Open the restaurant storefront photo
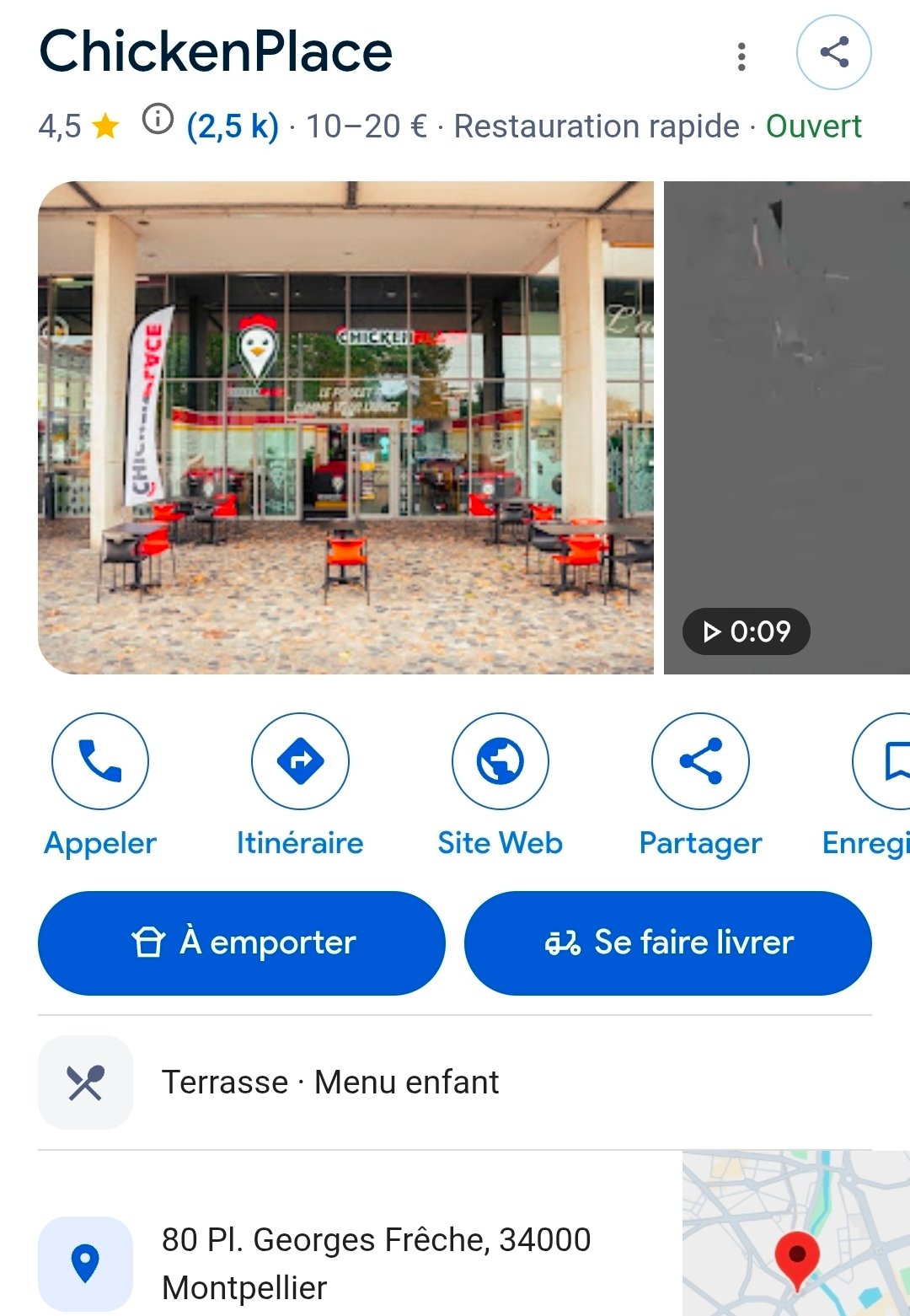The height and width of the screenshot is (1316, 910). (x=345, y=427)
